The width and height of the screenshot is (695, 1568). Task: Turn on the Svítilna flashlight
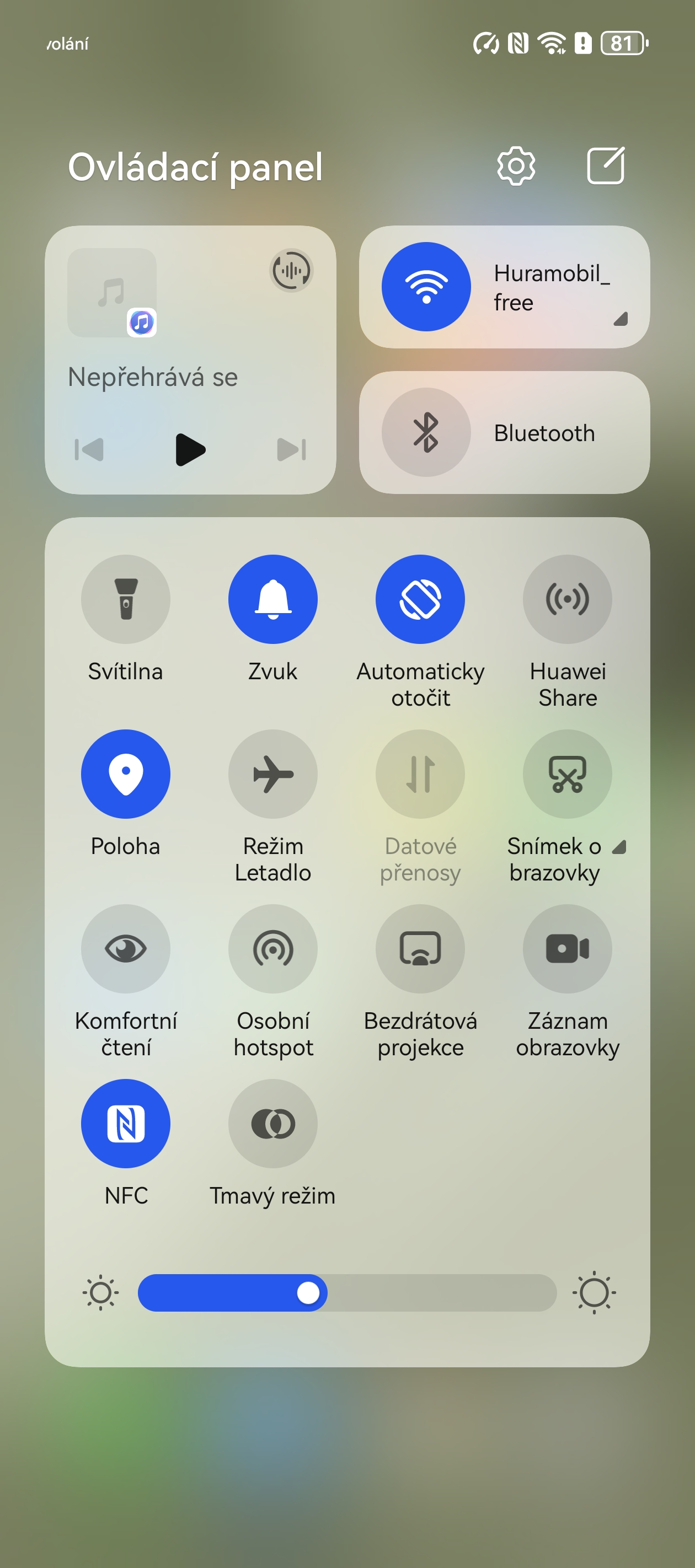pyautogui.click(x=125, y=599)
